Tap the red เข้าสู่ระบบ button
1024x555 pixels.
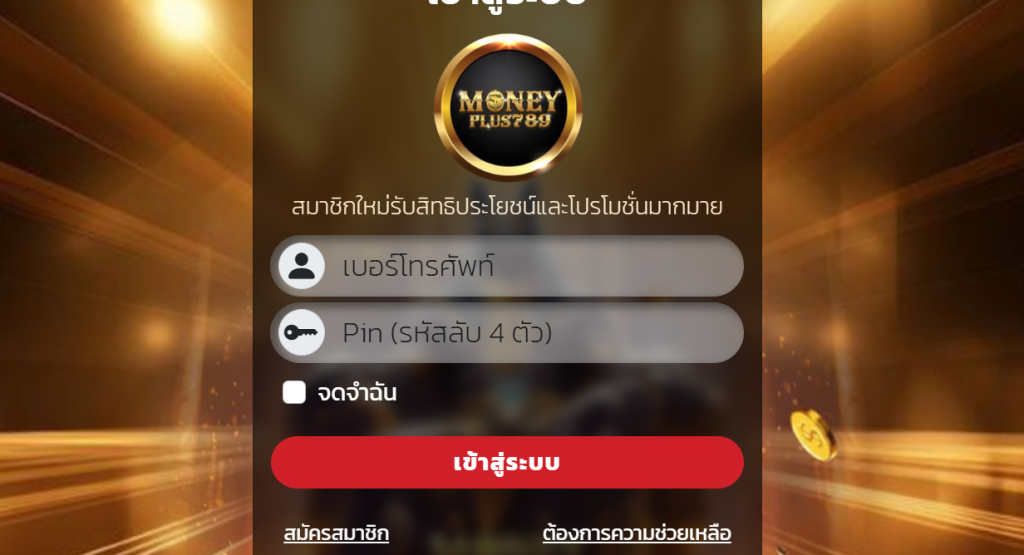[507, 463]
